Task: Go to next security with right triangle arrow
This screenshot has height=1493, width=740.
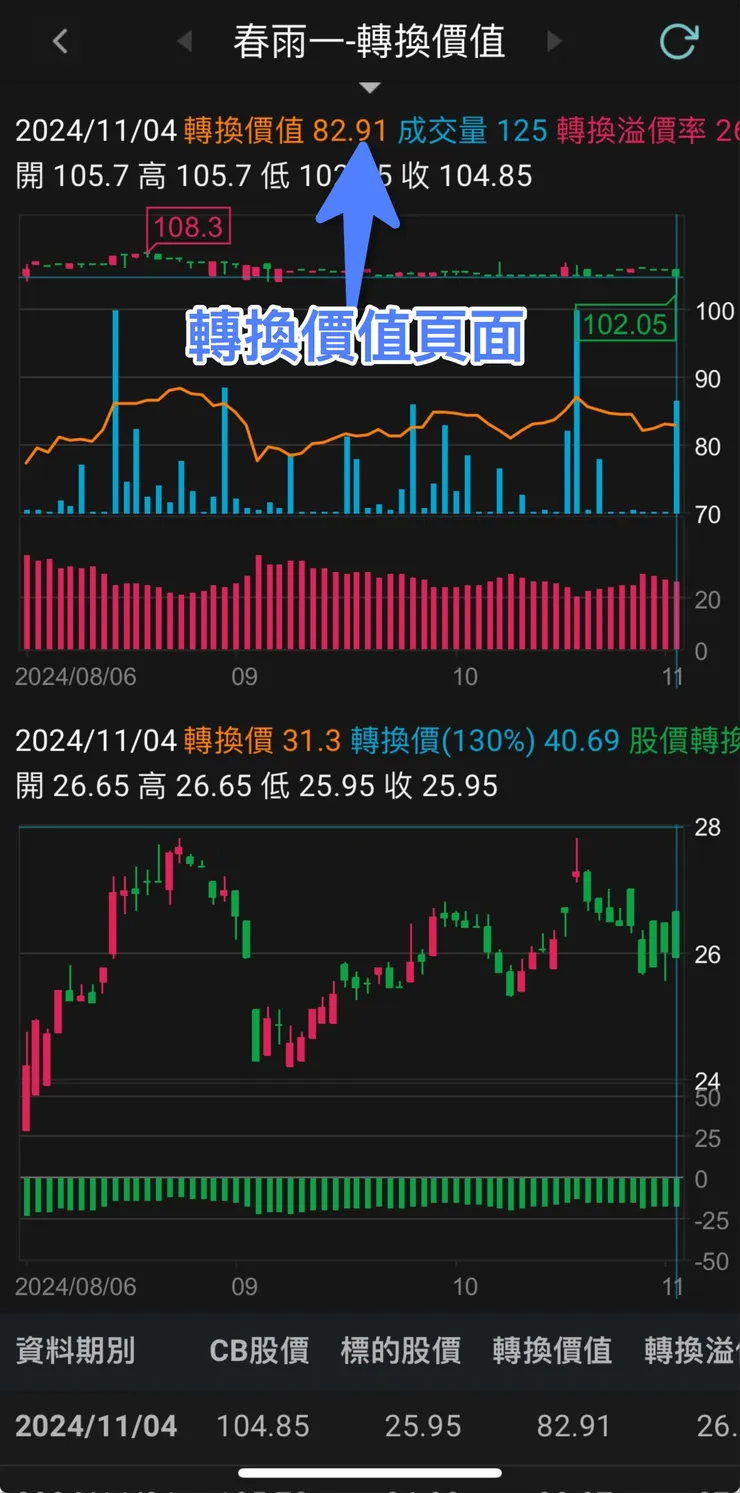Action: click(556, 41)
